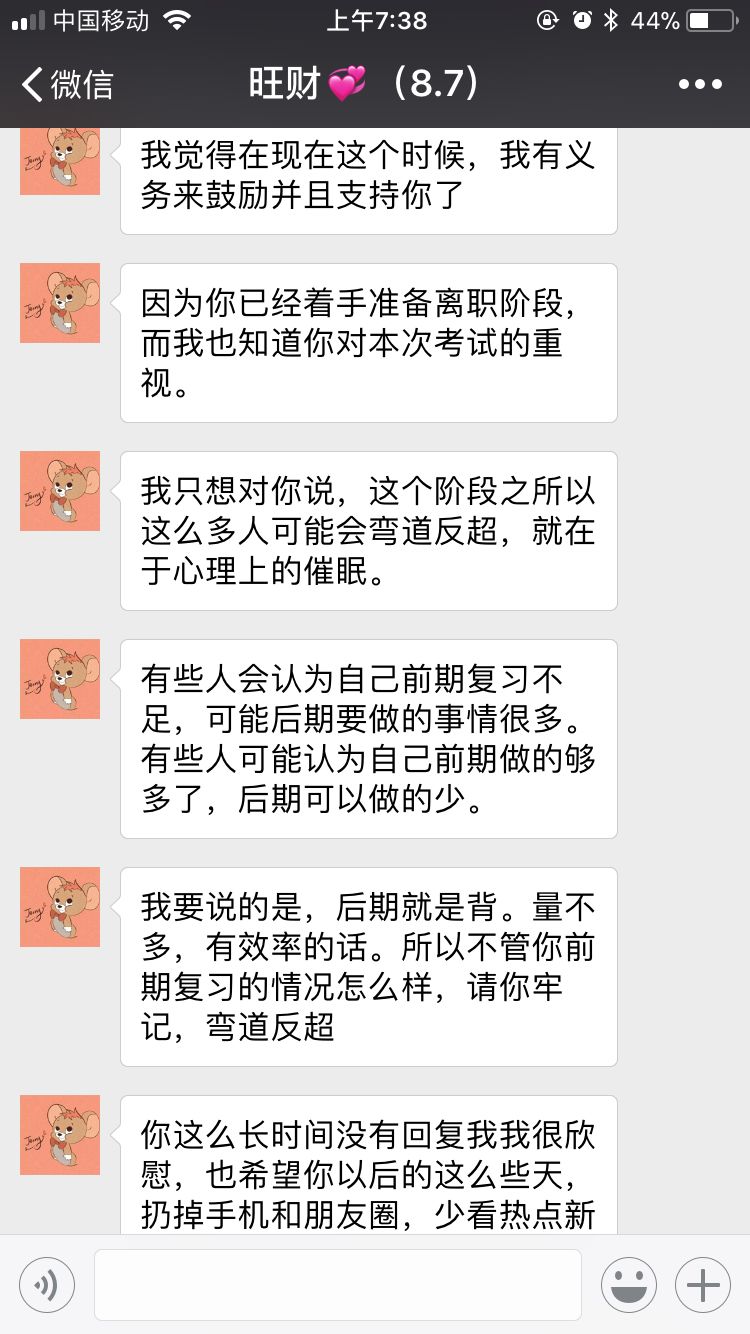Switch to voice message input mode
750x1334 pixels.
(x=47, y=1284)
